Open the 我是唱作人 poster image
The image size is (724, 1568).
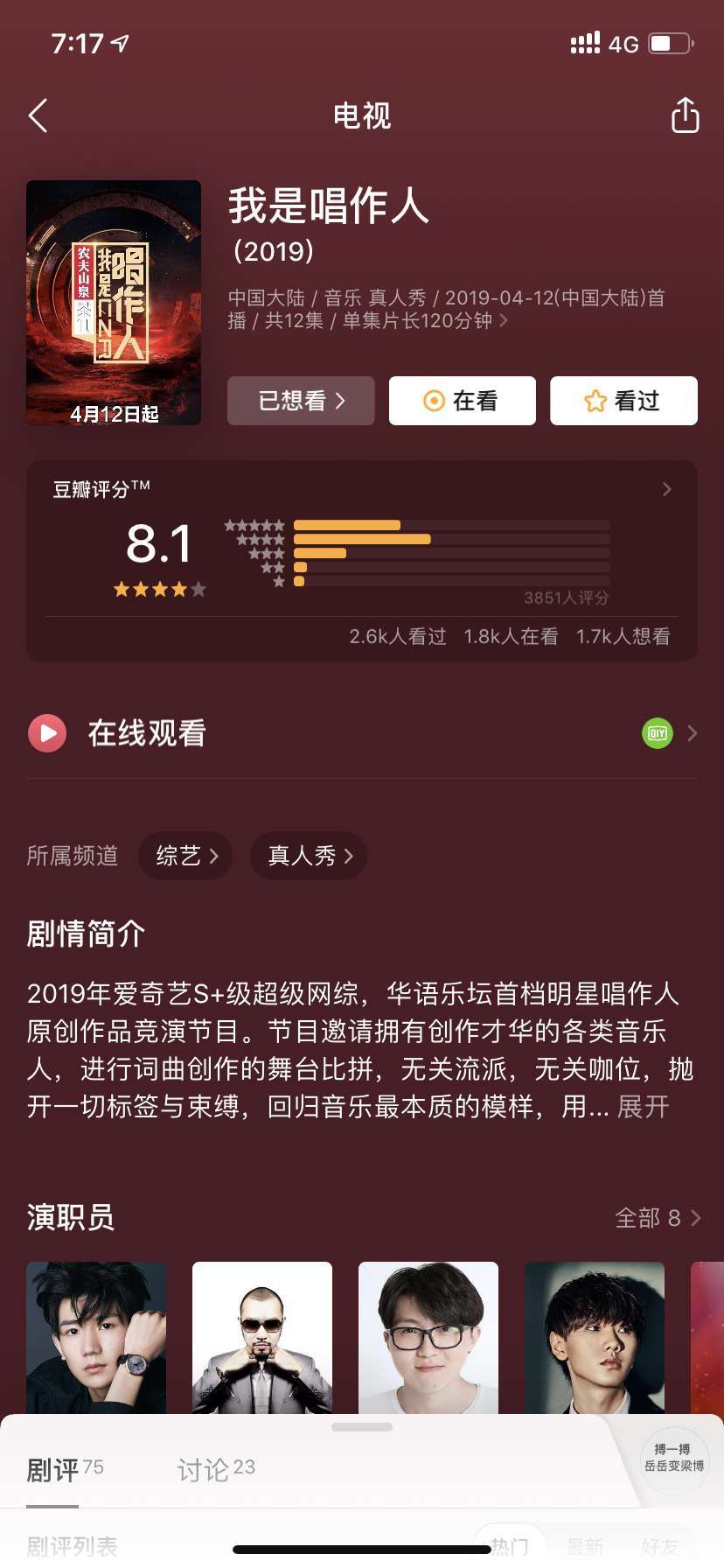tap(114, 303)
